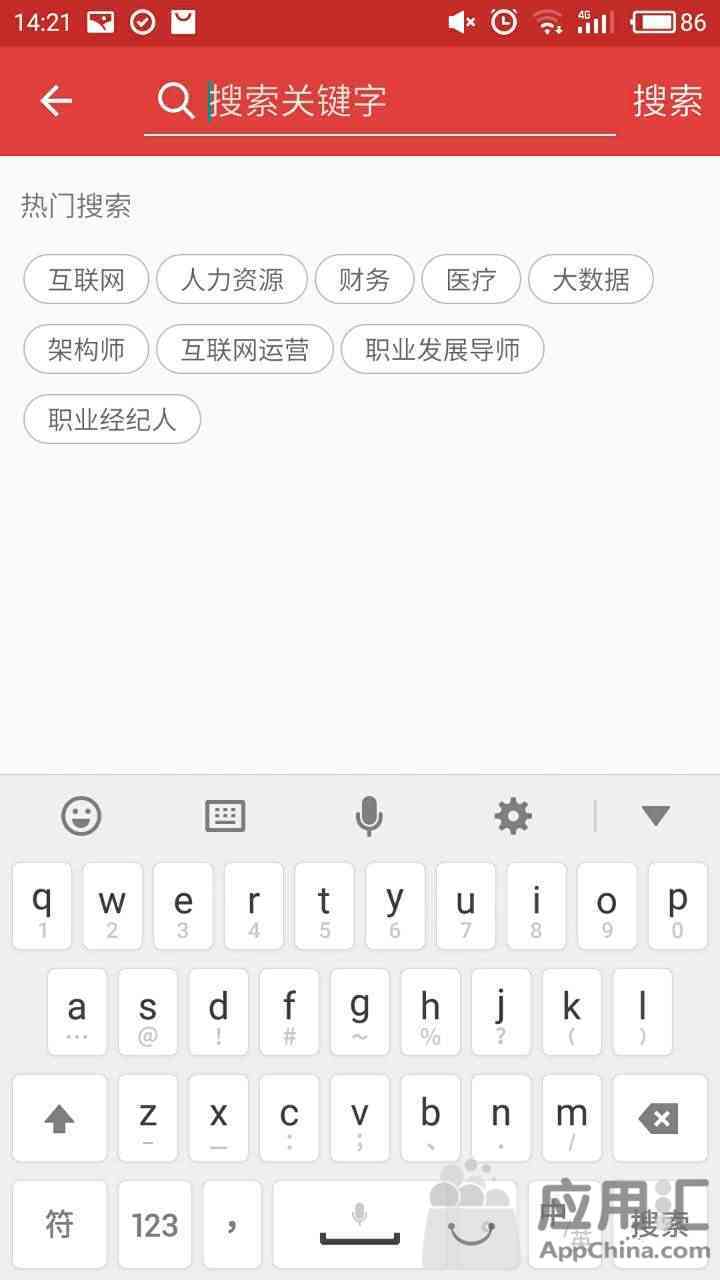
Task: Hide the keyboard with the down arrow
Action: pos(656,816)
